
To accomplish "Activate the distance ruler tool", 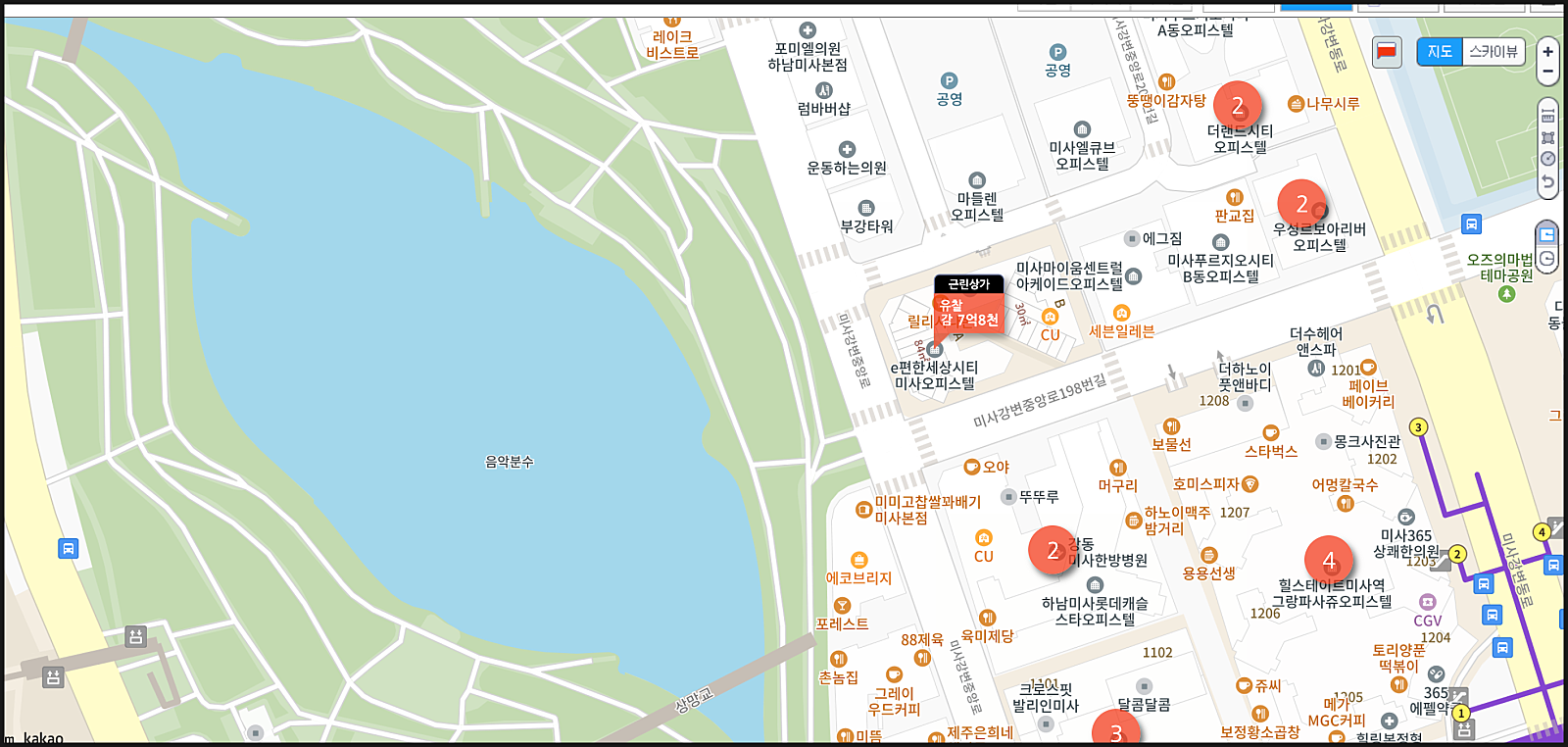I will (x=1547, y=117).
